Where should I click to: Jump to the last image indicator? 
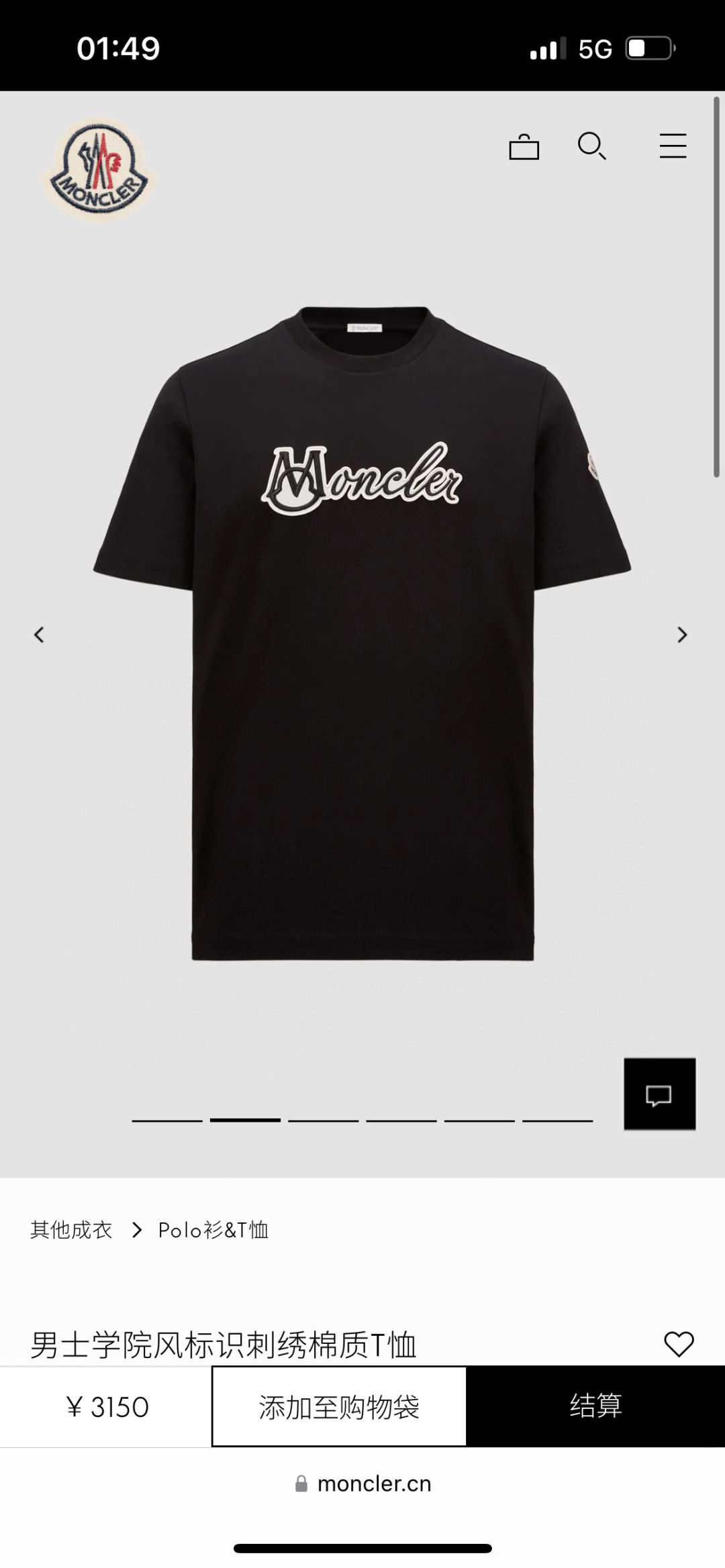coord(557,1120)
